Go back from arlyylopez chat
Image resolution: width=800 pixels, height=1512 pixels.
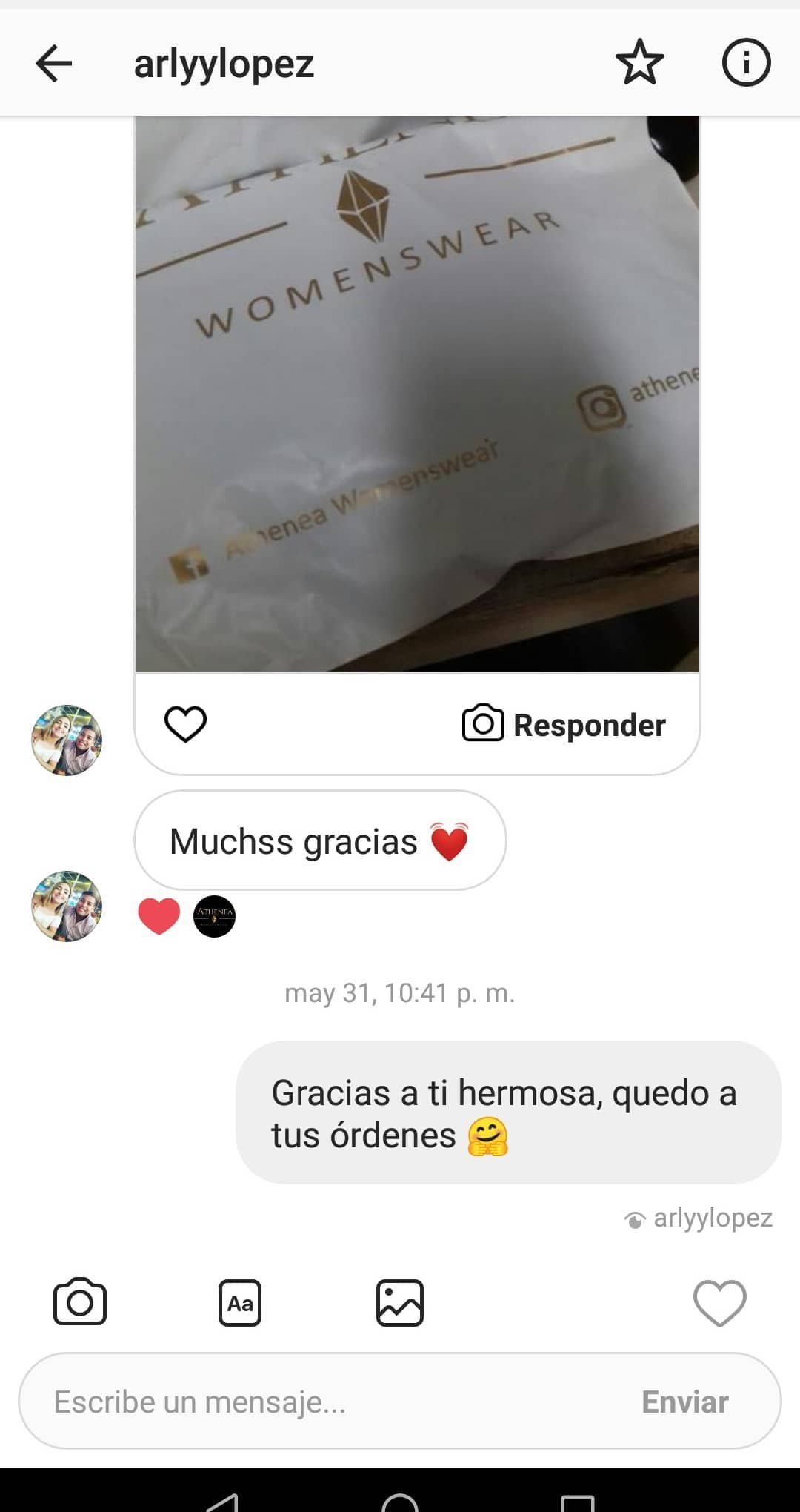pyautogui.click(x=54, y=63)
